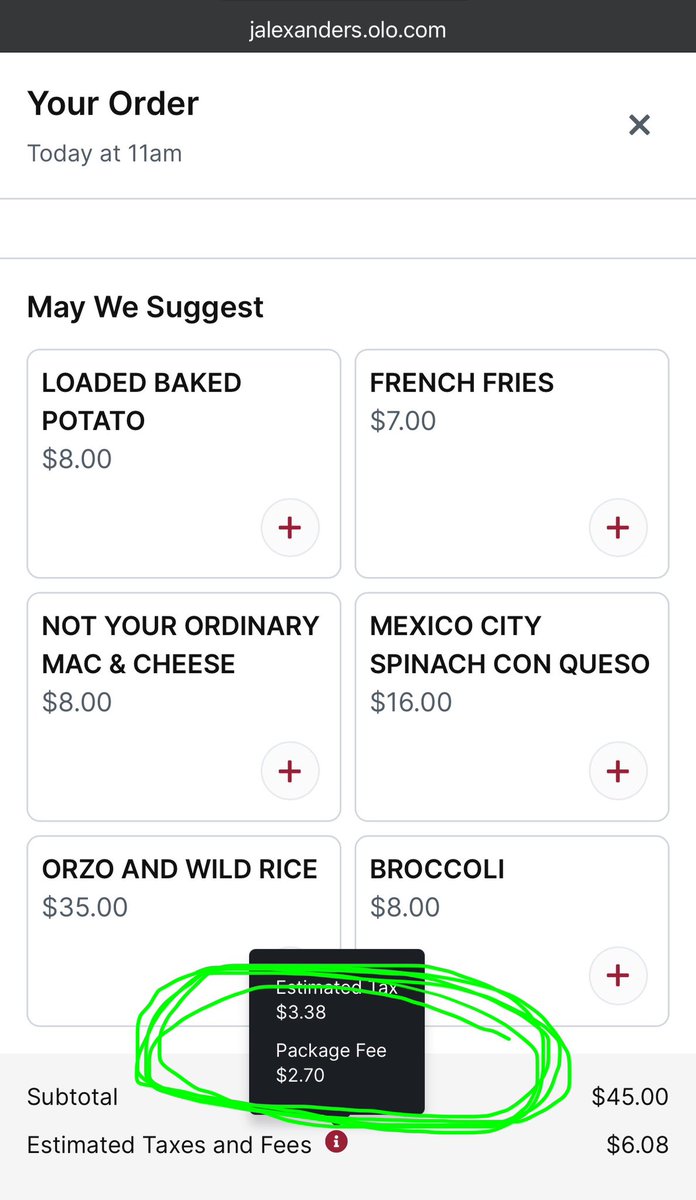Viewport: 696px width, 1200px height.
Task: Tap the taxes and fees info icon
Action: (337, 1142)
